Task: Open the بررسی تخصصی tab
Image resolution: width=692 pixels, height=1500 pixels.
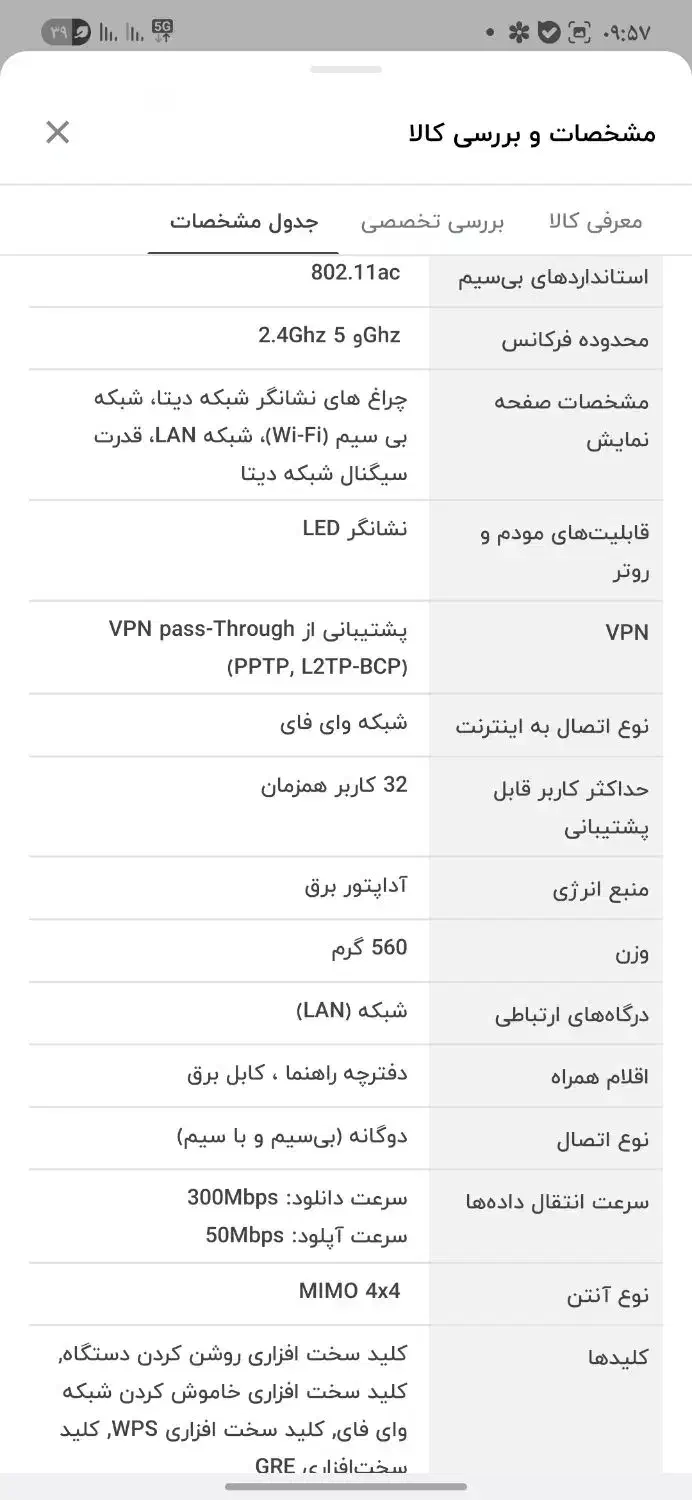Action: [x=432, y=221]
